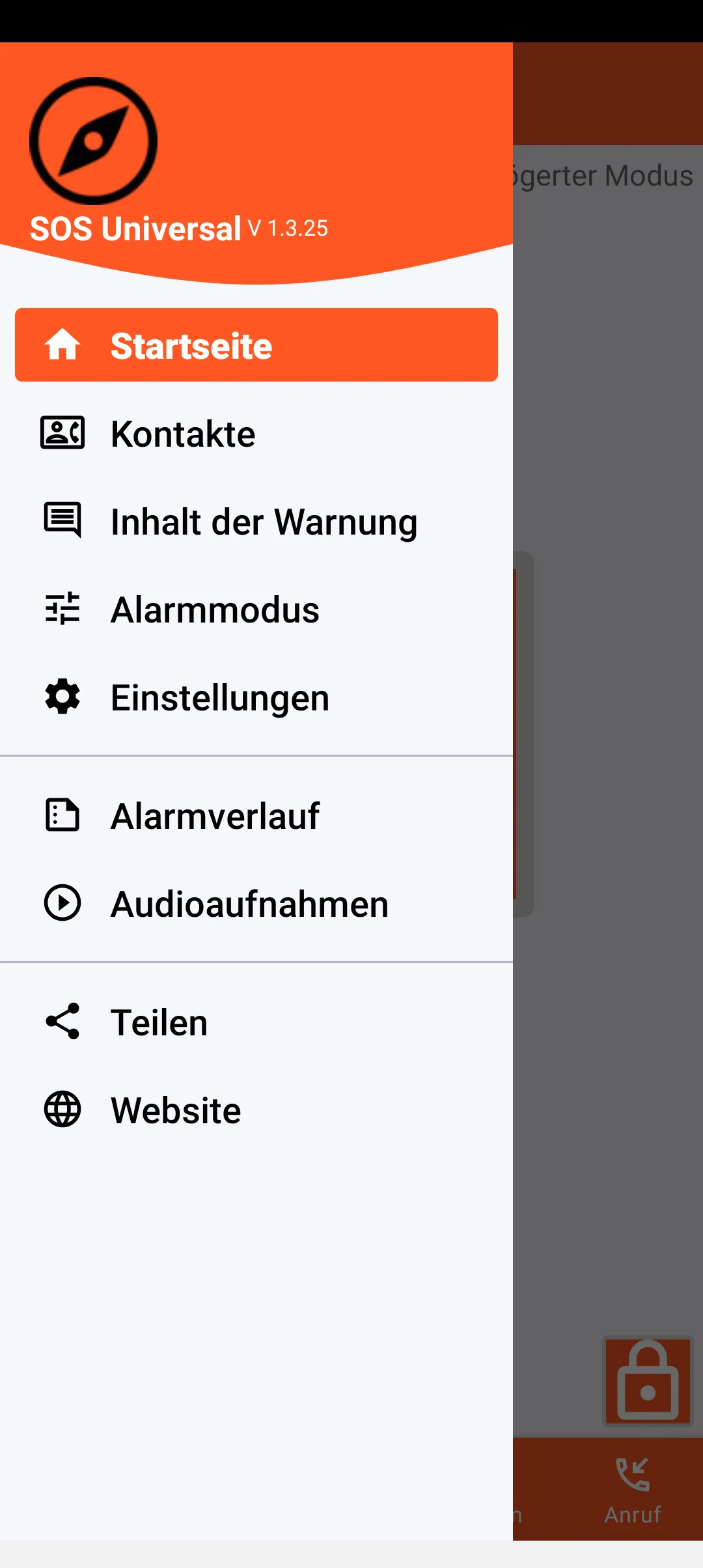Go to Startseite in the drawer
This screenshot has width=703, height=1568.
(256, 345)
